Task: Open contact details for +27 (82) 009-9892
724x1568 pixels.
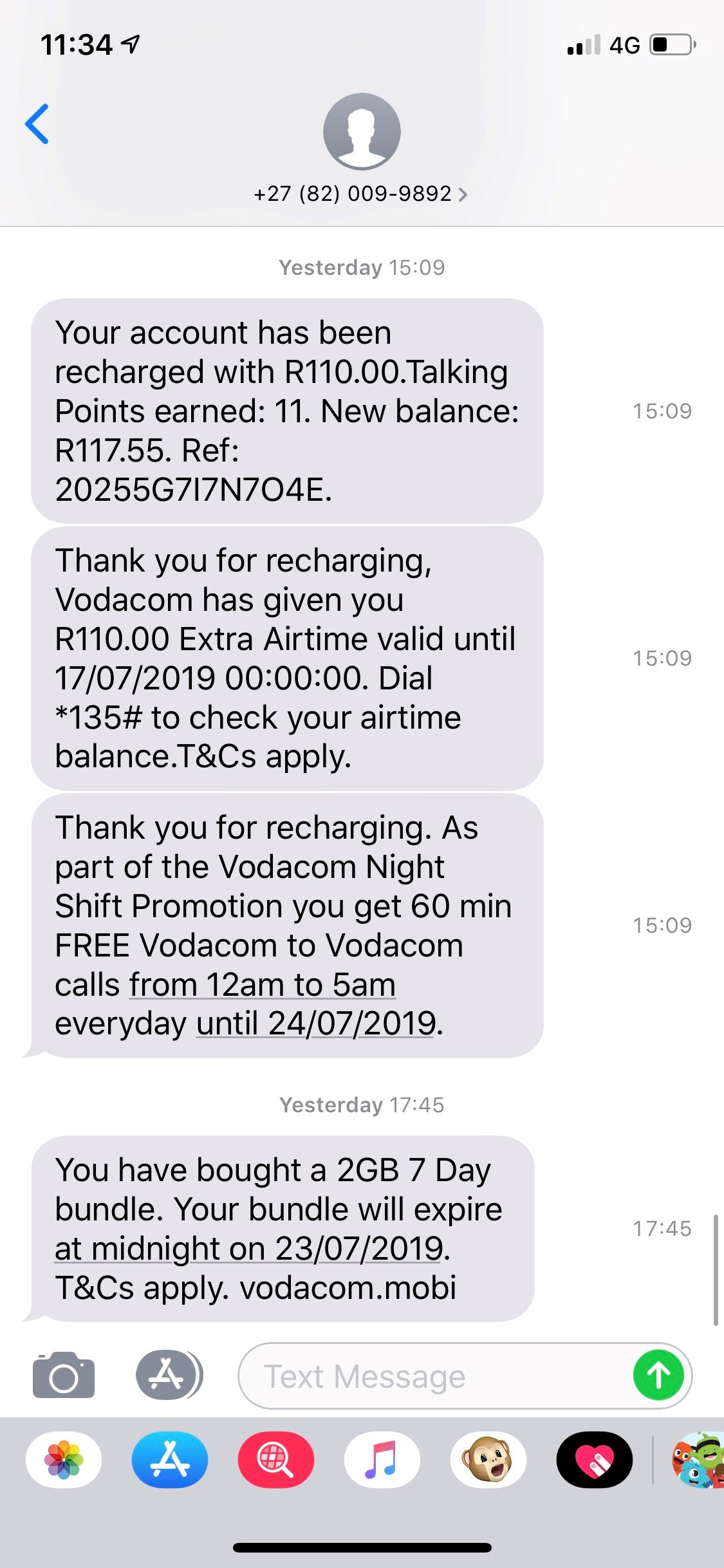Action: 361,193
